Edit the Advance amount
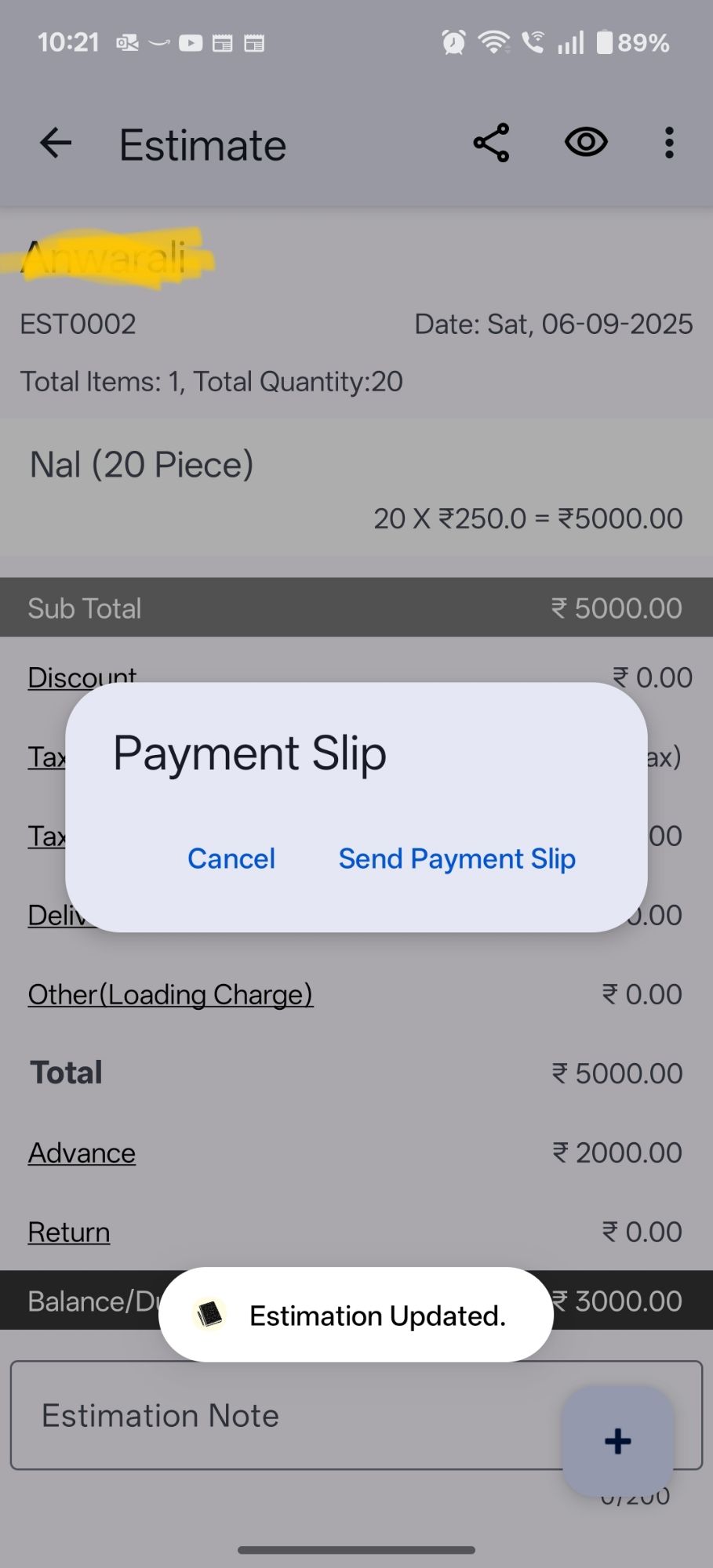The height and width of the screenshot is (1568, 713). 82,1152
